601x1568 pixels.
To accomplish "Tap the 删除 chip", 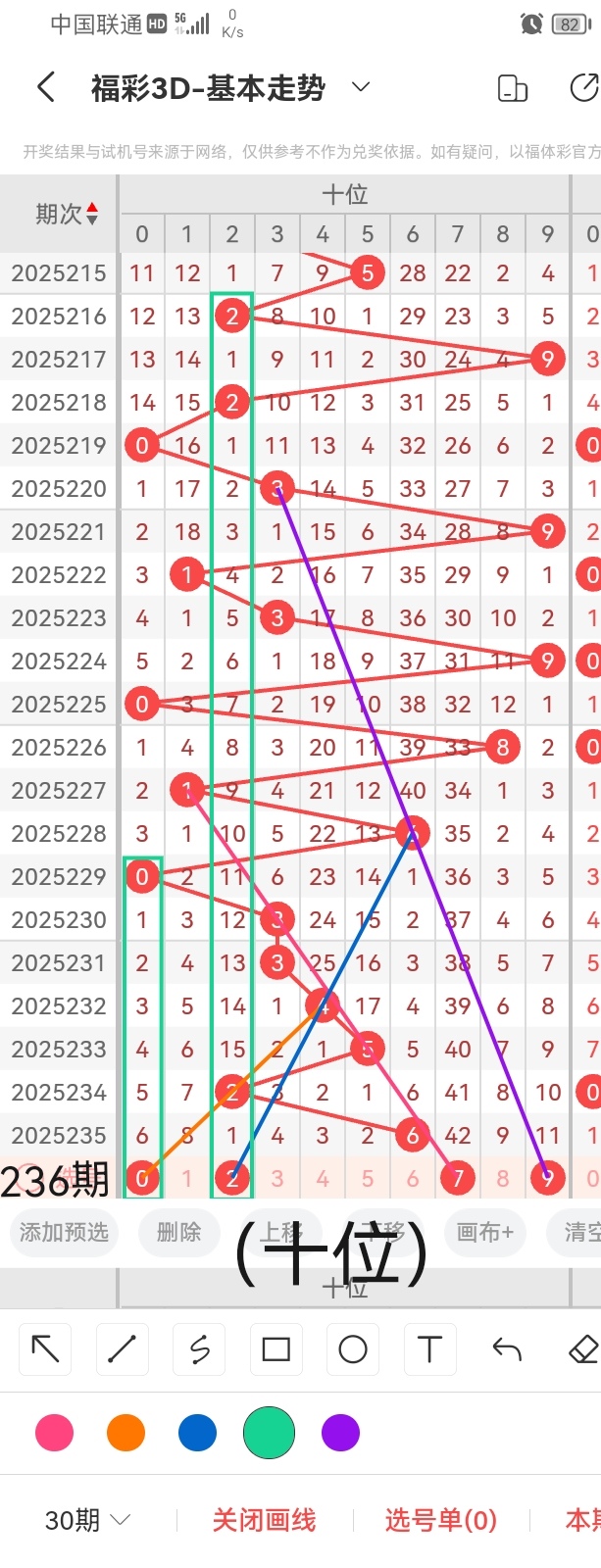I will 178,1232.
